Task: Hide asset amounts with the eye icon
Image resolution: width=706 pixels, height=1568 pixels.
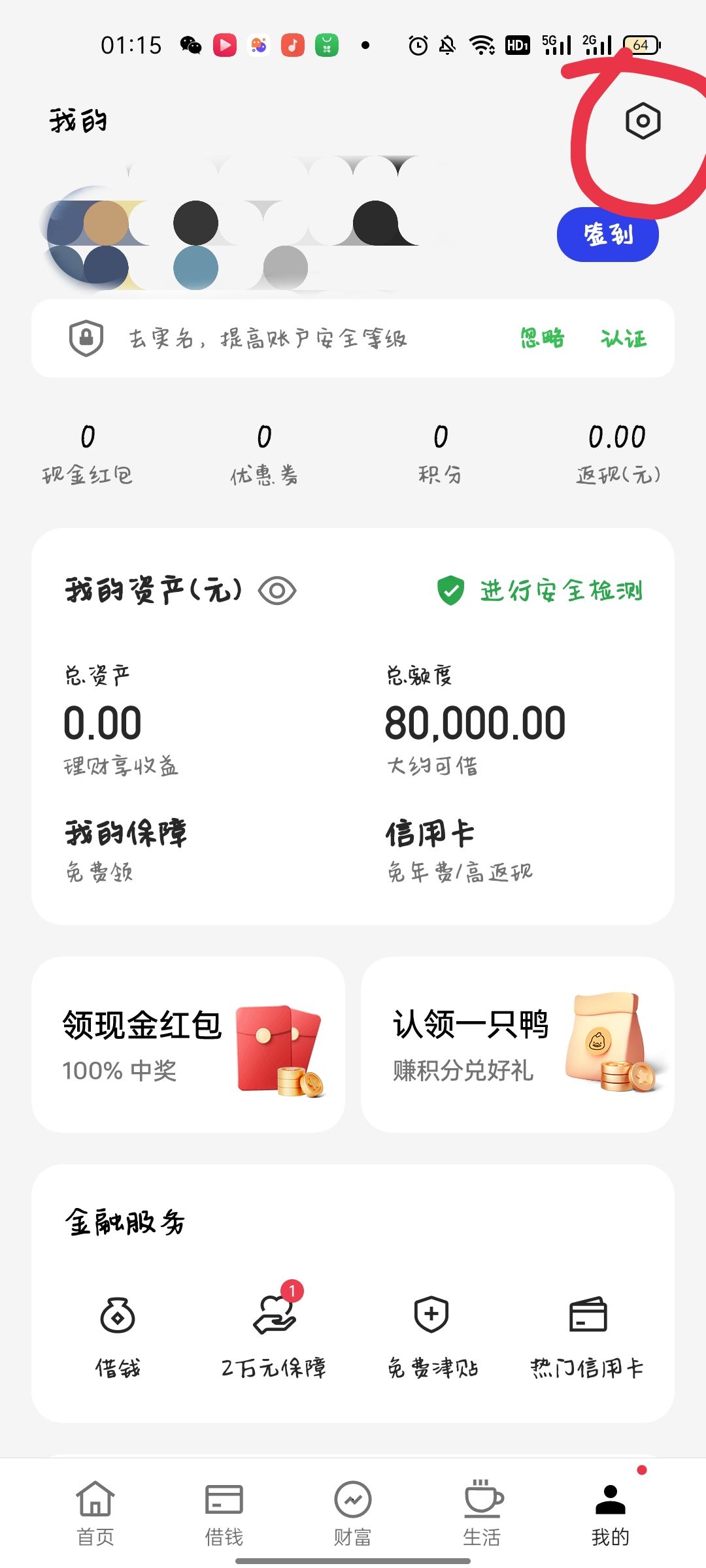Action: (x=277, y=591)
